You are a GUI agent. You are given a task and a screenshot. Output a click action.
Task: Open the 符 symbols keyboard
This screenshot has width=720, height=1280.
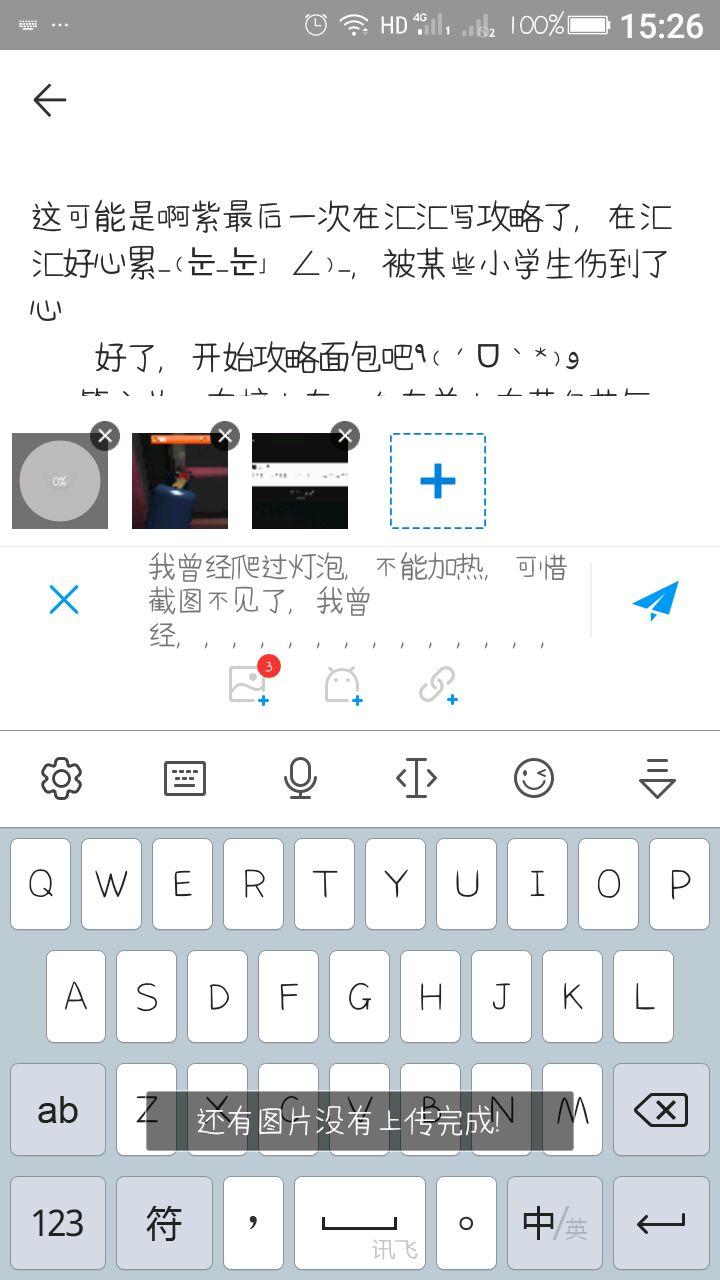164,1222
